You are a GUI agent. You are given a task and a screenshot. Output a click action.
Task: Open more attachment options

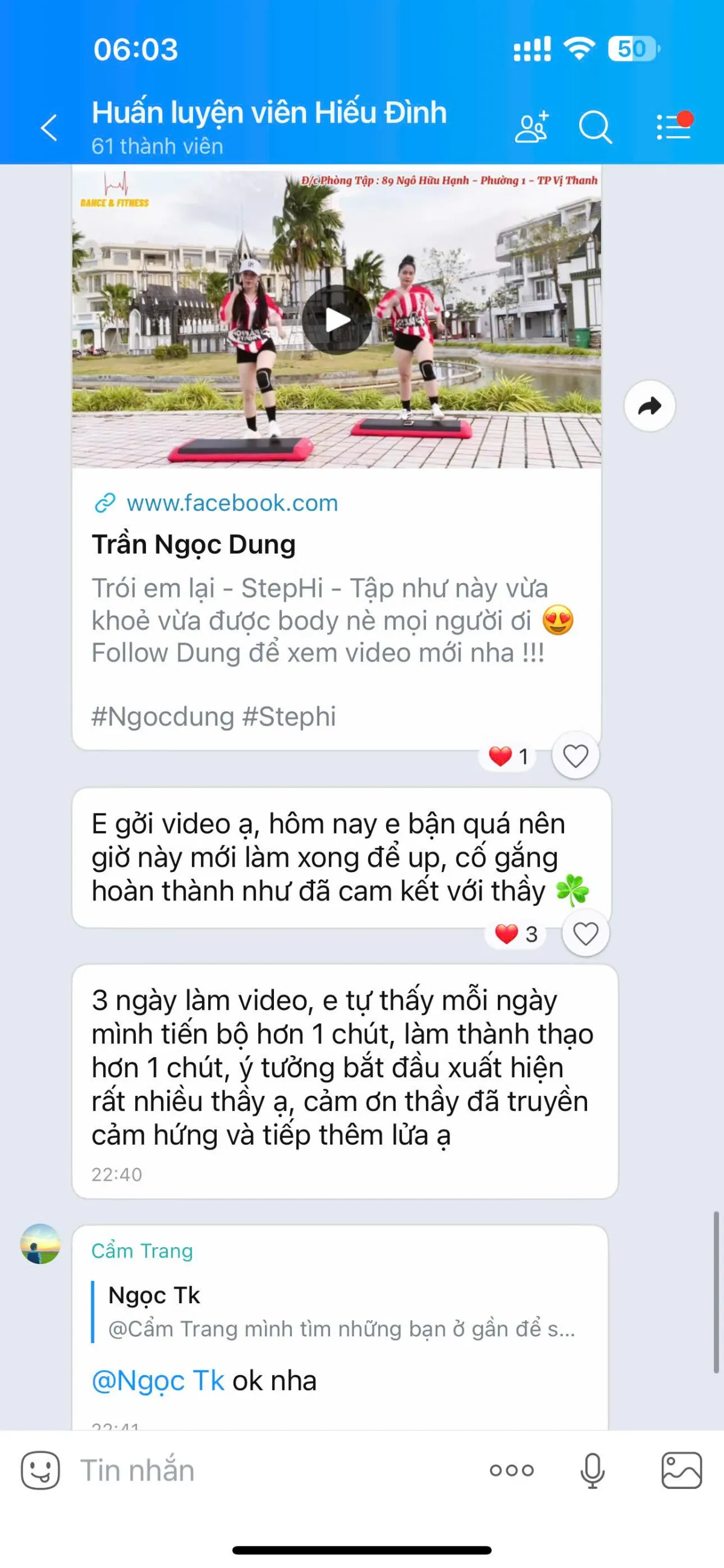[512, 1471]
